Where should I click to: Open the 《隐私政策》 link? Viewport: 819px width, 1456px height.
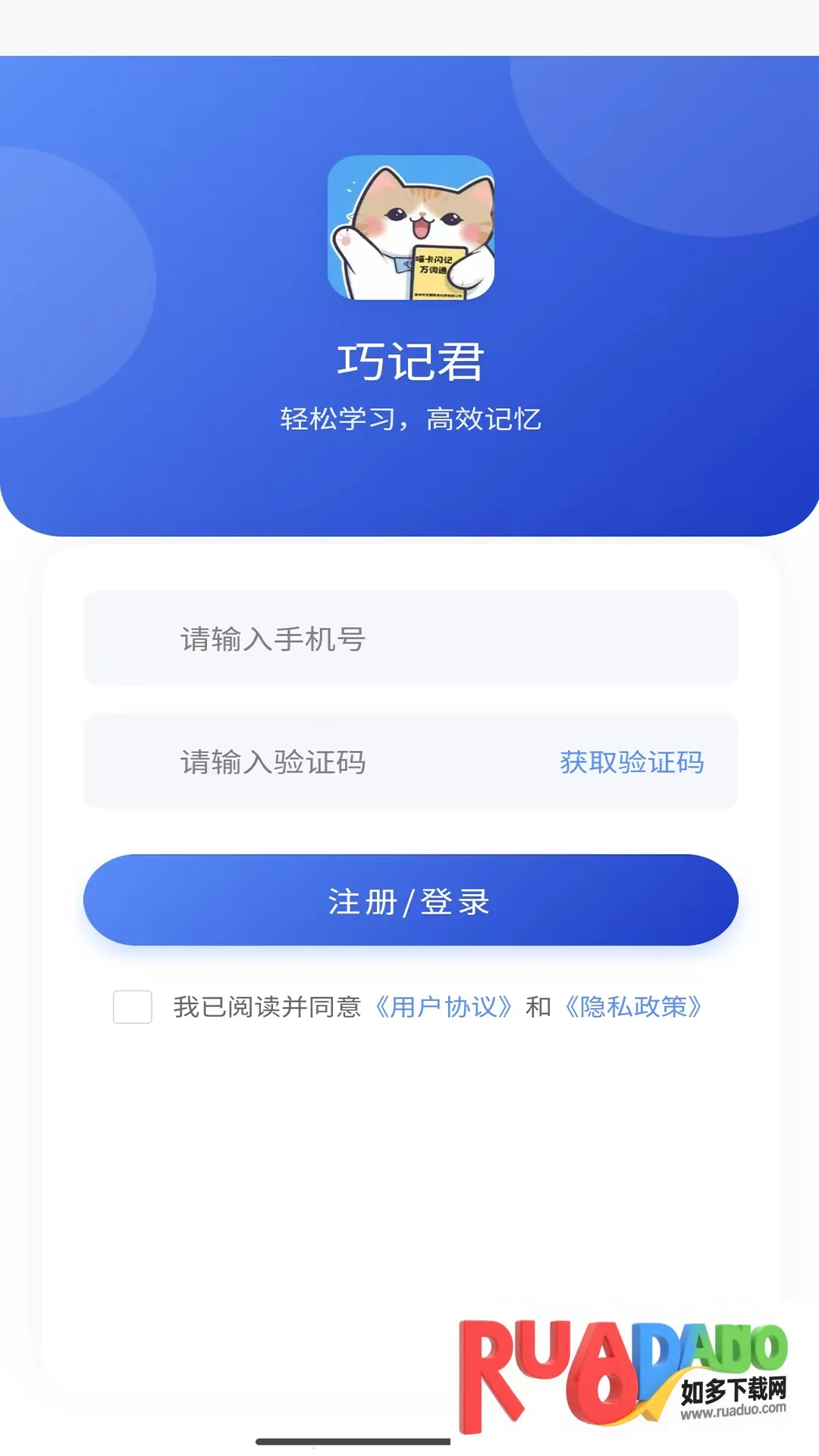pyautogui.click(x=634, y=1007)
